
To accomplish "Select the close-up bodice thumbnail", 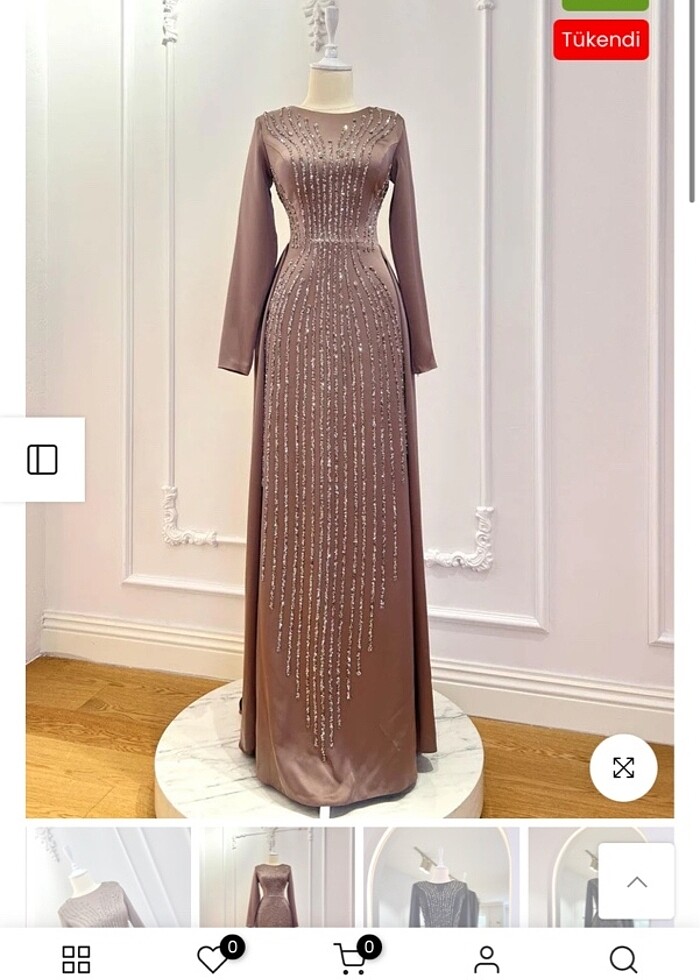I will 108,877.
